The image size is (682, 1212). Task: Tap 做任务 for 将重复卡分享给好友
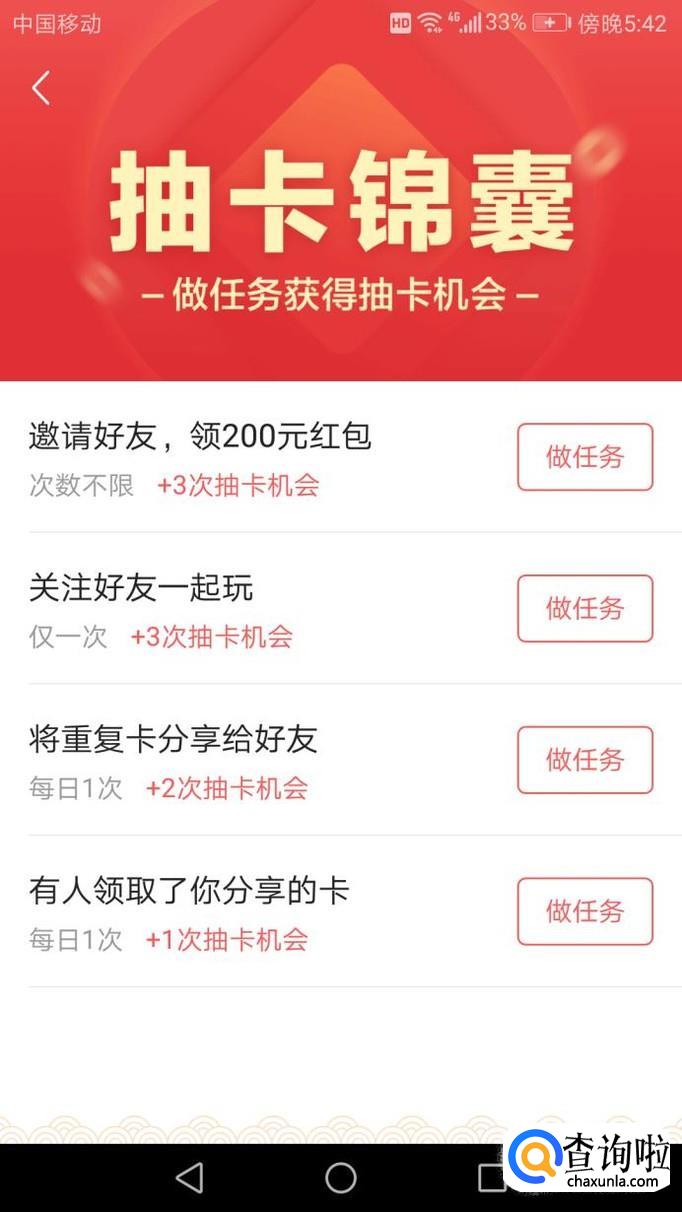(585, 760)
